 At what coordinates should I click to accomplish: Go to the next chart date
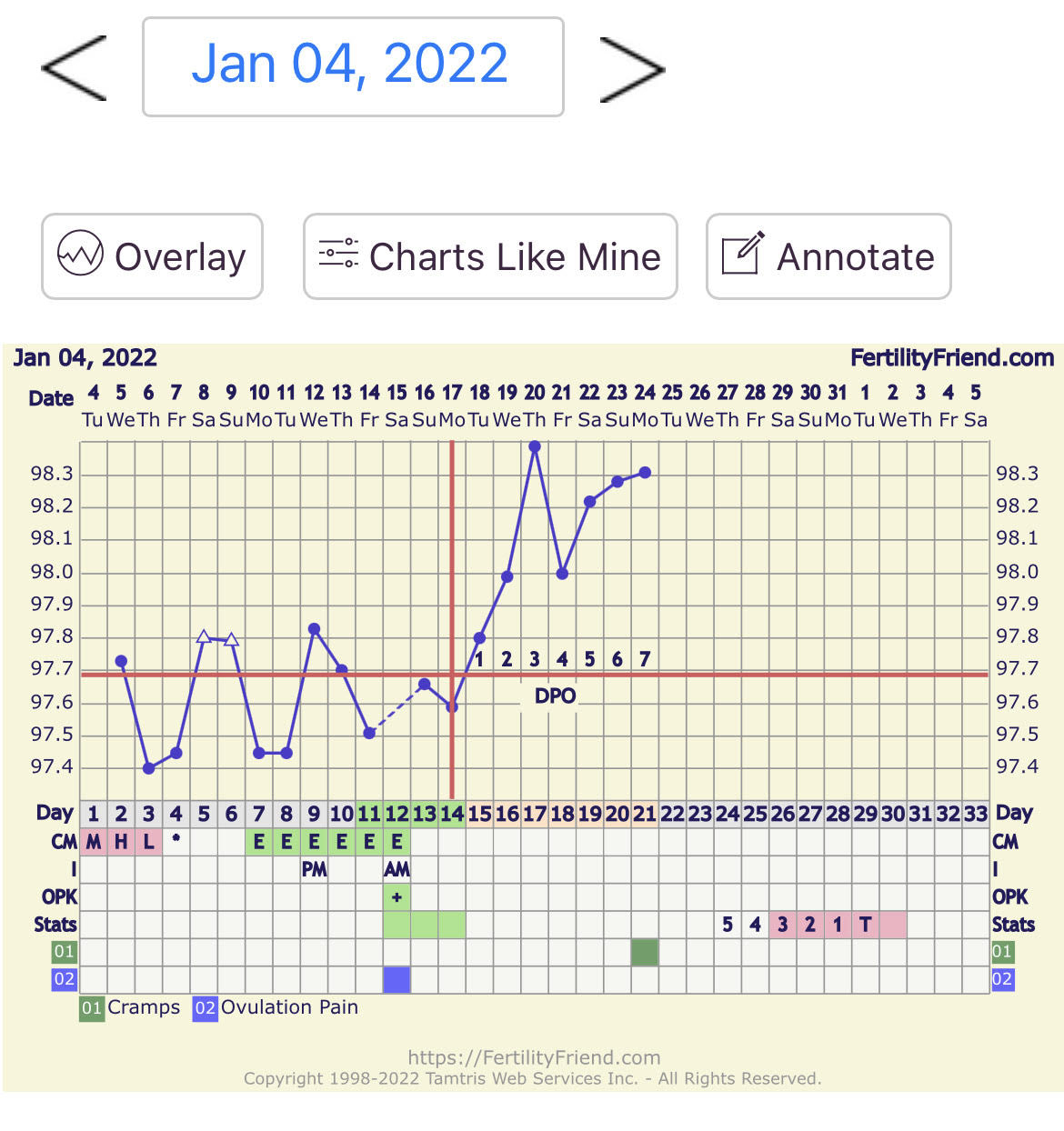point(632,68)
